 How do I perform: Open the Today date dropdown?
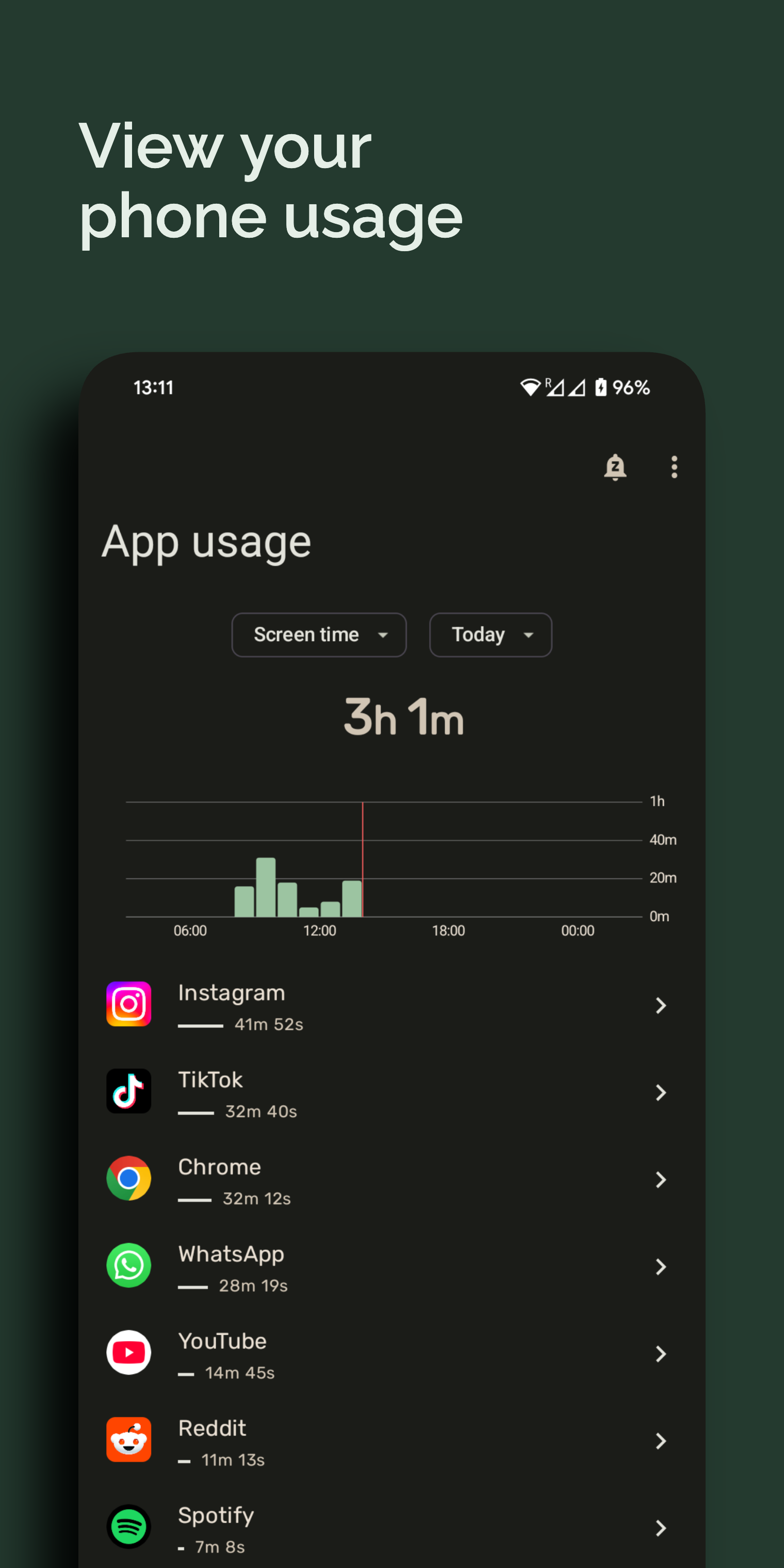click(490, 634)
